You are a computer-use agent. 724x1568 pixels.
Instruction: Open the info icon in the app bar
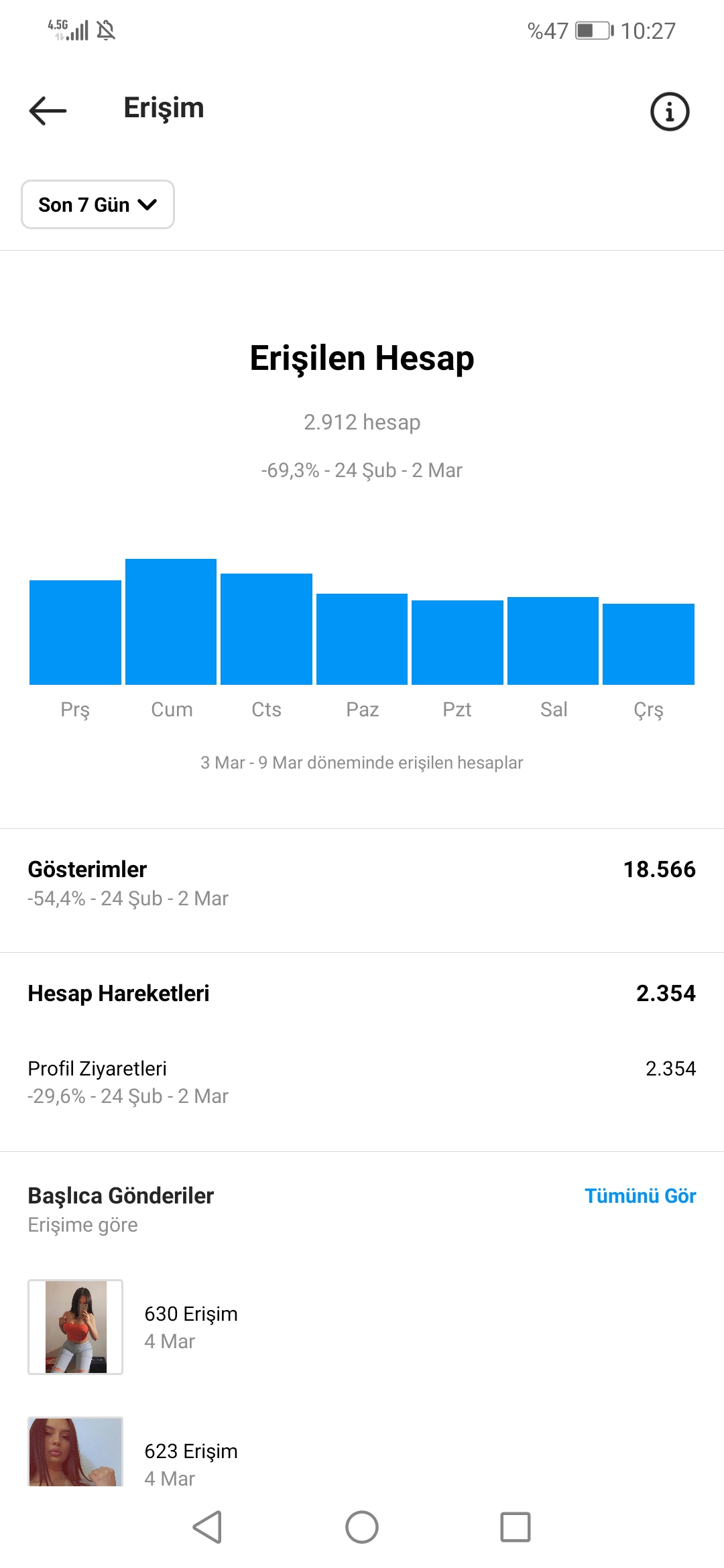670,111
